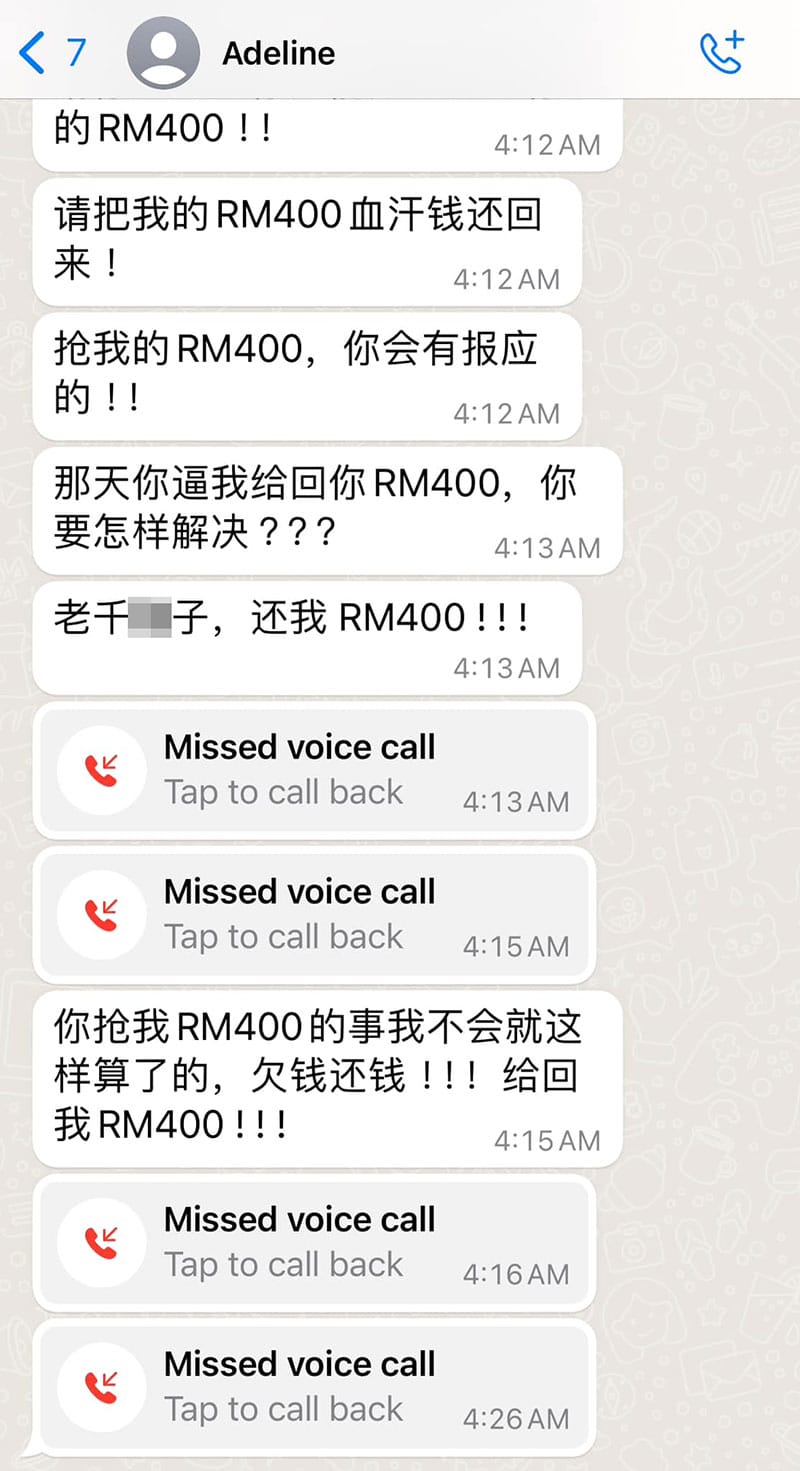This screenshot has width=800, height=1471.
Task: Call back the 4:15 AM missed call
Action: (x=315, y=915)
